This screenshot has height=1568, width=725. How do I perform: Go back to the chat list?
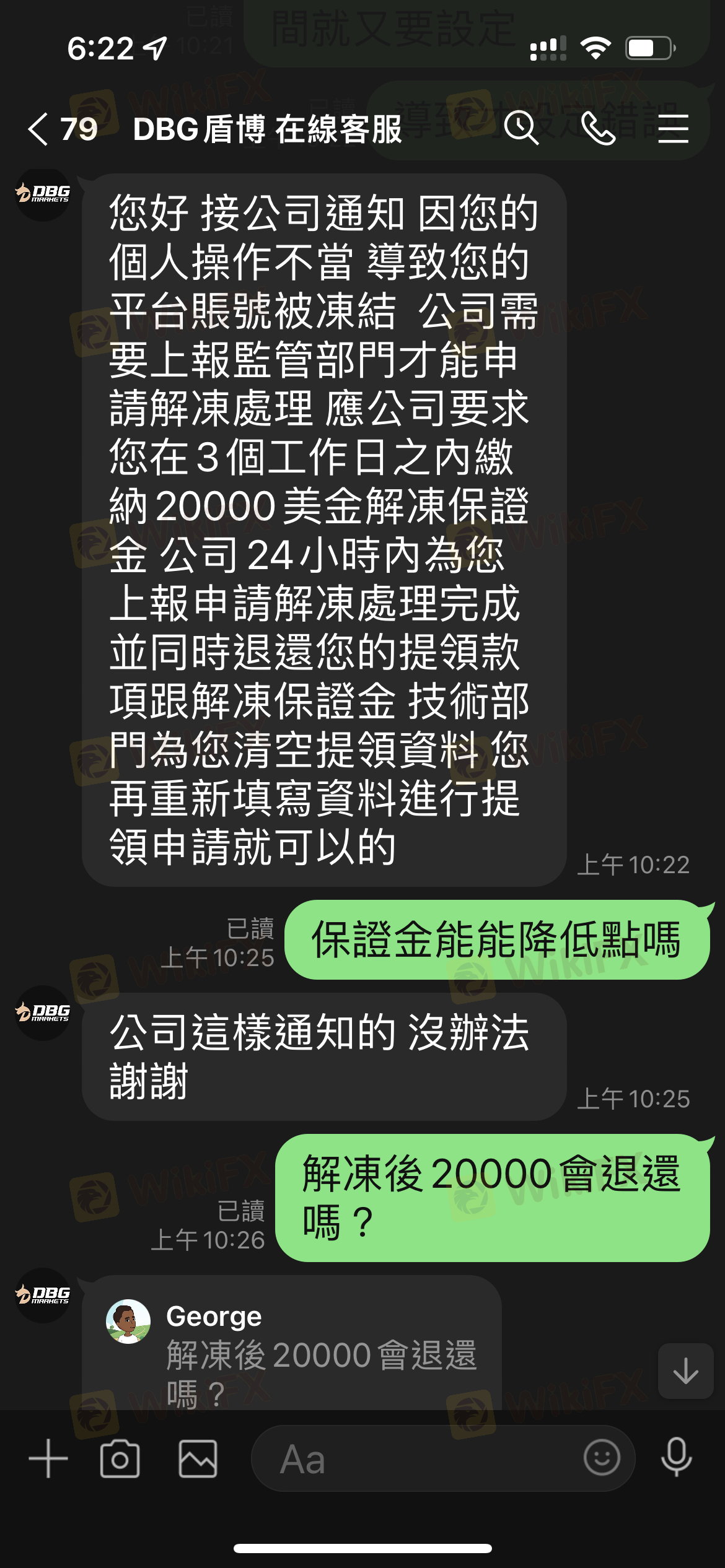[39, 129]
